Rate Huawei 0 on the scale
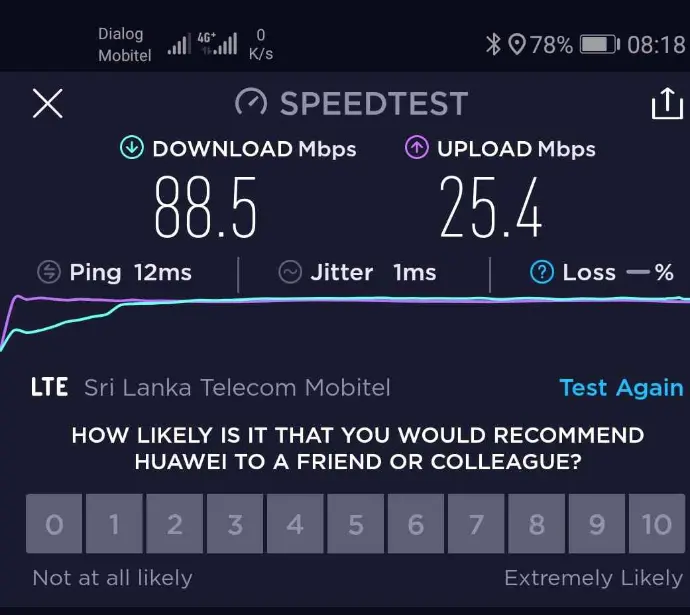This screenshot has width=690, height=615. point(55,524)
